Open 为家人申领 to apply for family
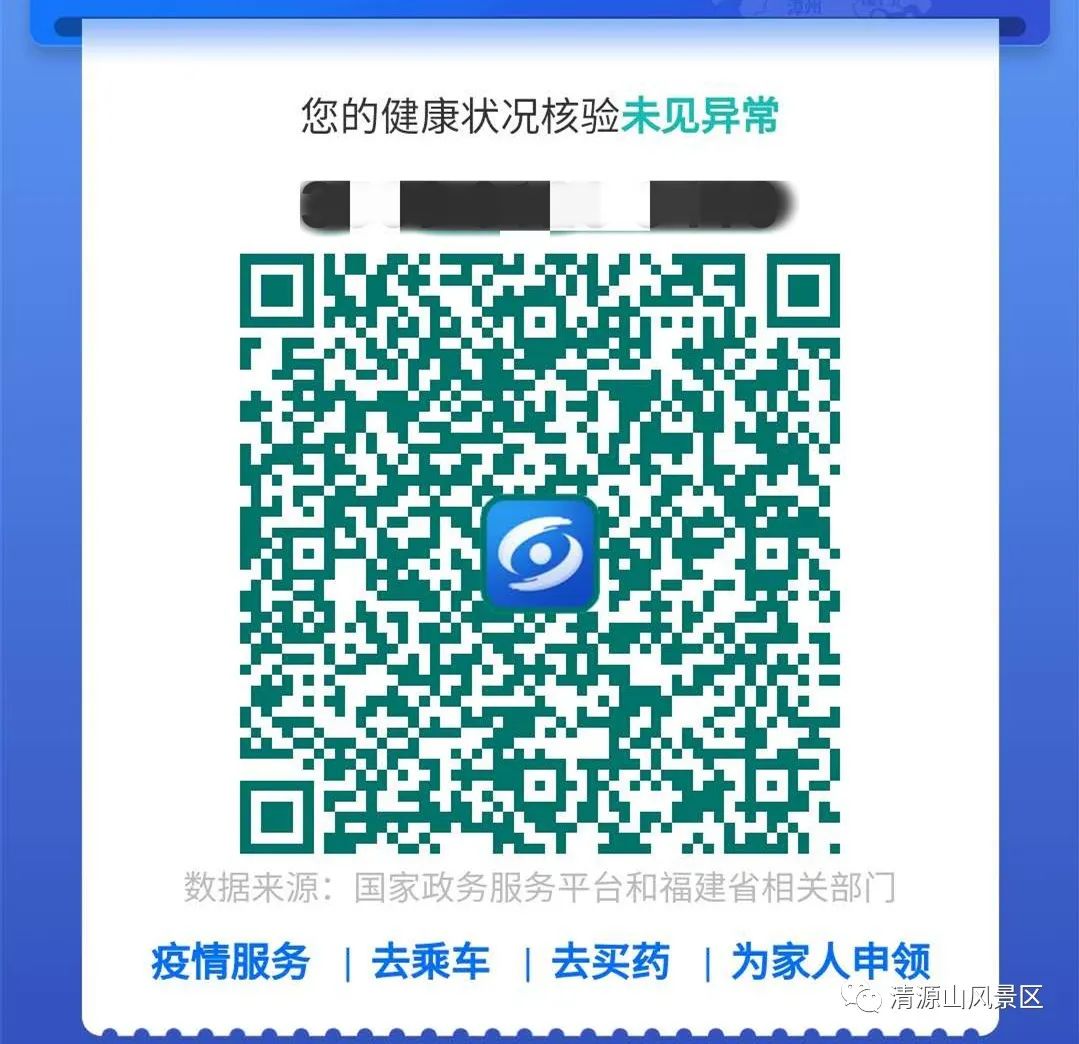This screenshot has width=1079, height=1044. click(x=830, y=962)
